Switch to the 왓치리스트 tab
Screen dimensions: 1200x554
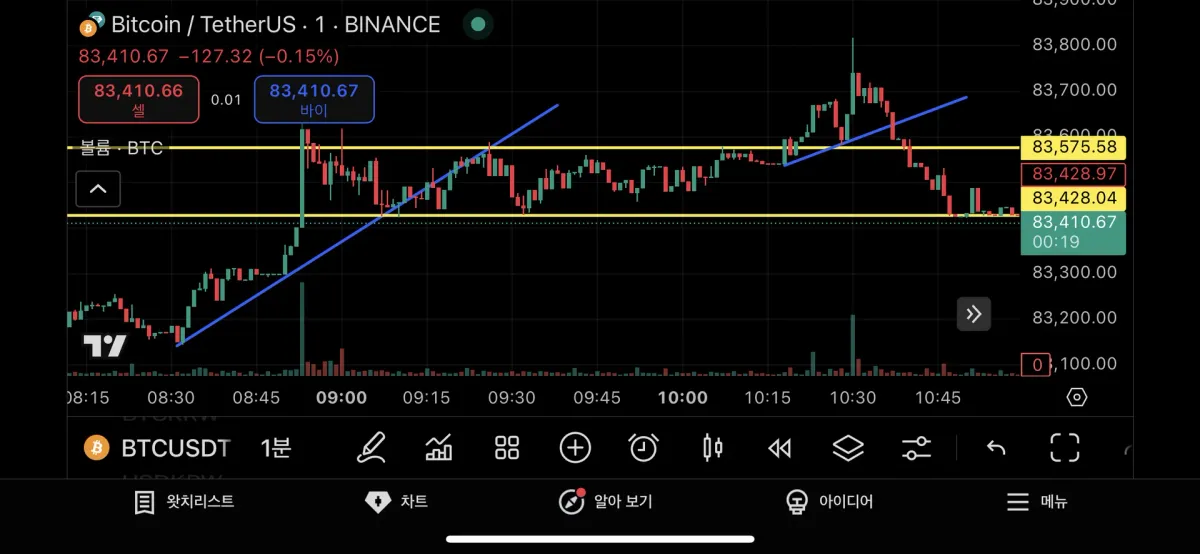[x=185, y=502]
